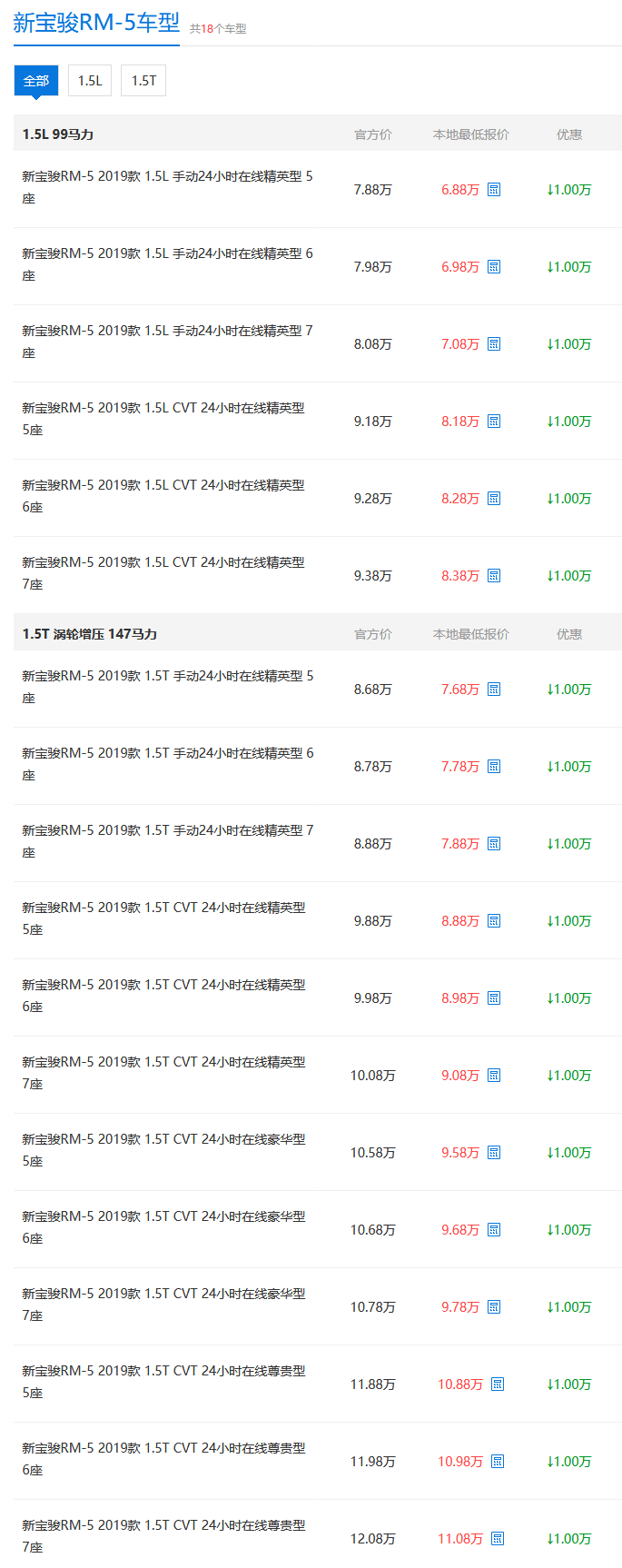Open 1.5L CVT 精英型 7座 model page
This screenshot has height=1568, width=622.
tap(163, 563)
